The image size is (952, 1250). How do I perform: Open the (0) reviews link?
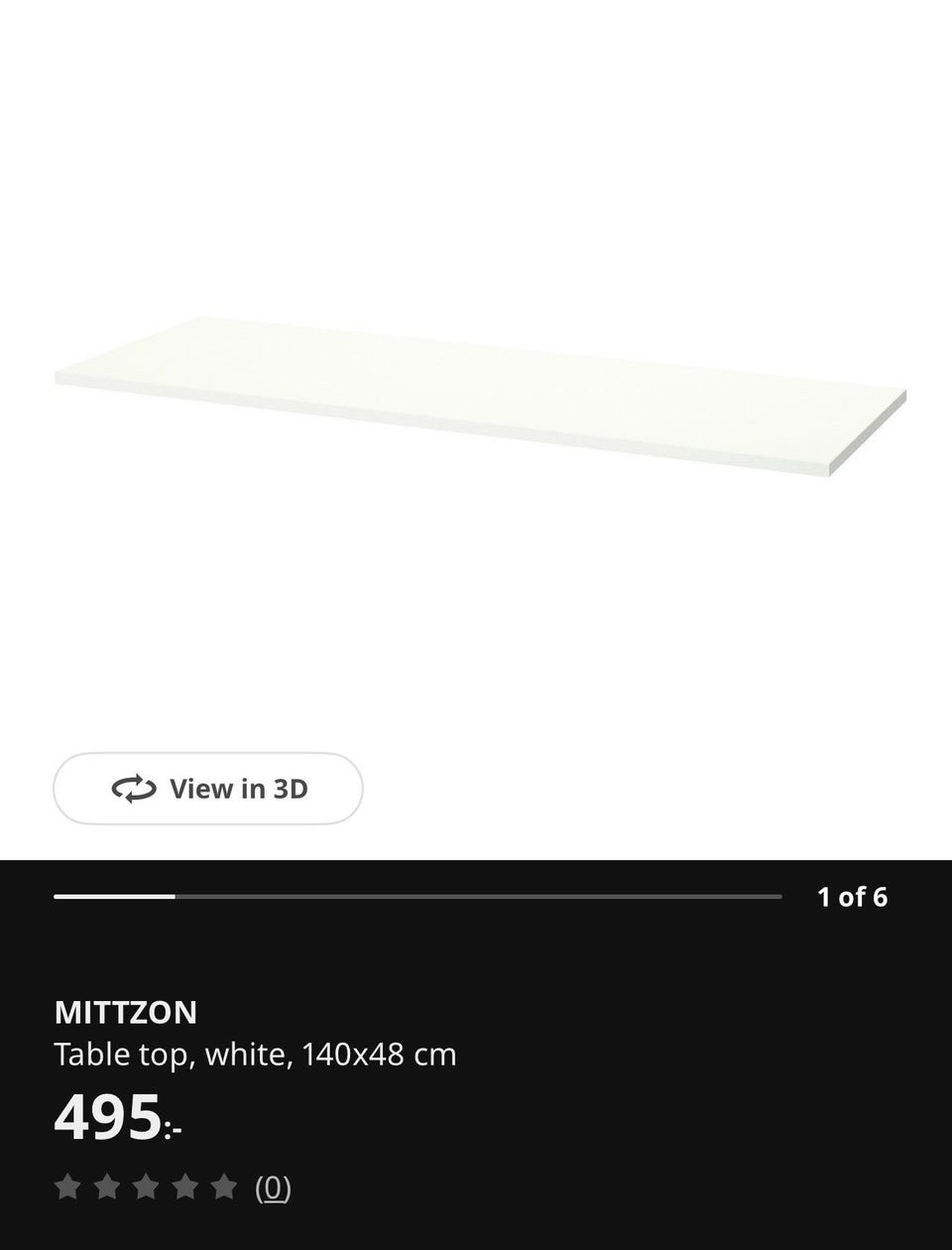click(x=273, y=1187)
